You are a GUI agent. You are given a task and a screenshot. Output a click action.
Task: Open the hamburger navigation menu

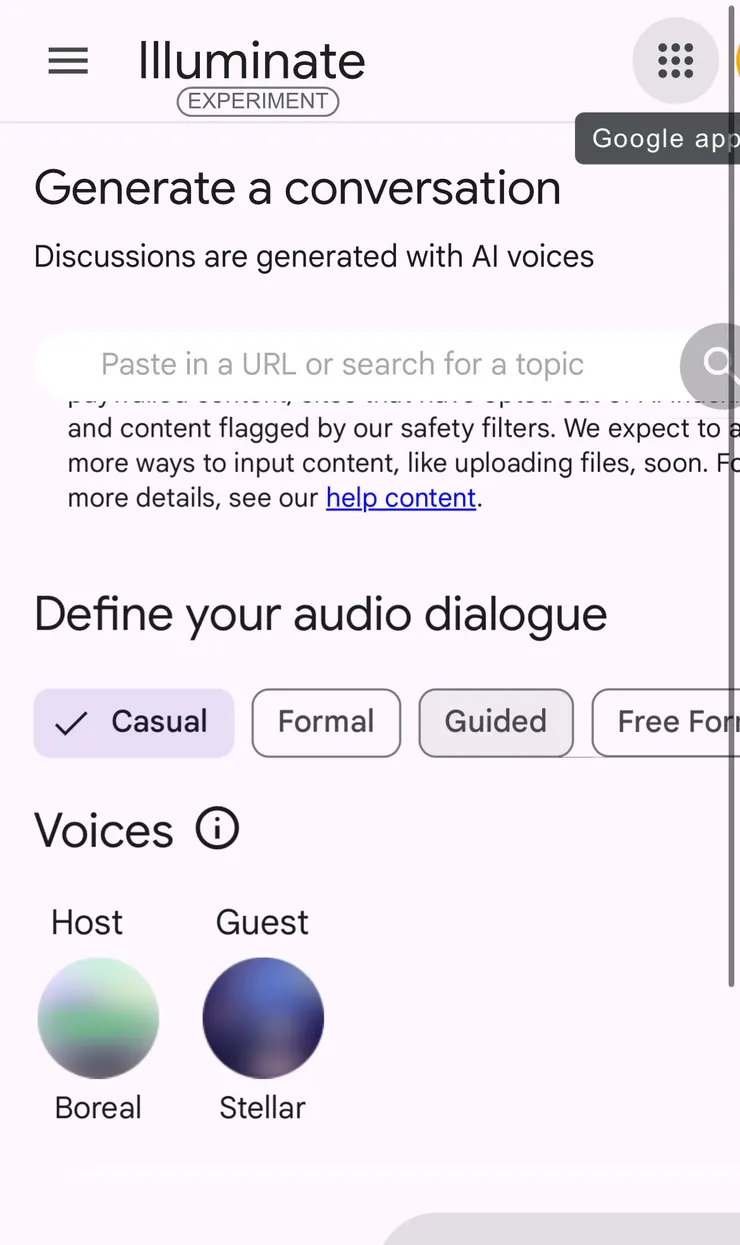[68, 61]
